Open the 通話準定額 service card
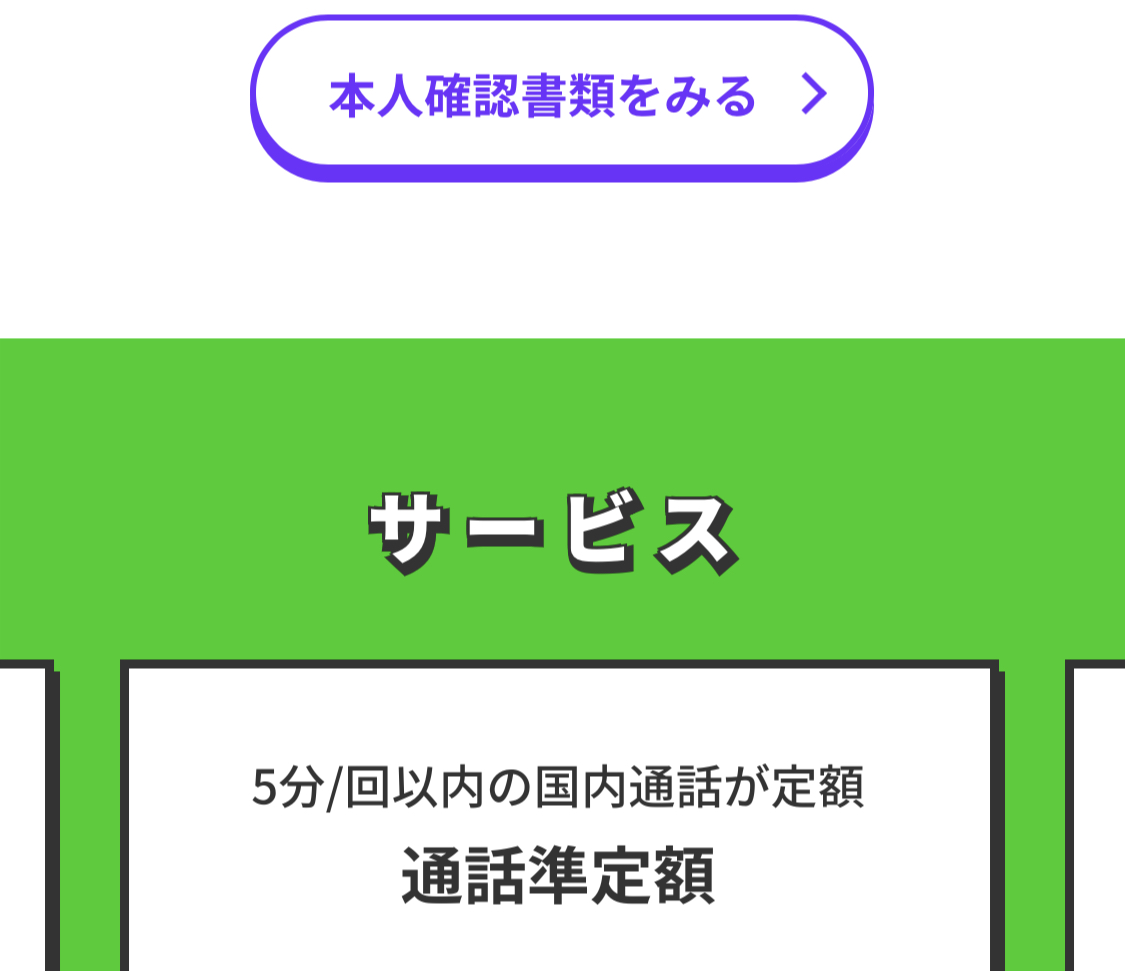Image resolution: width=1125 pixels, height=971 pixels. pyautogui.click(x=559, y=830)
